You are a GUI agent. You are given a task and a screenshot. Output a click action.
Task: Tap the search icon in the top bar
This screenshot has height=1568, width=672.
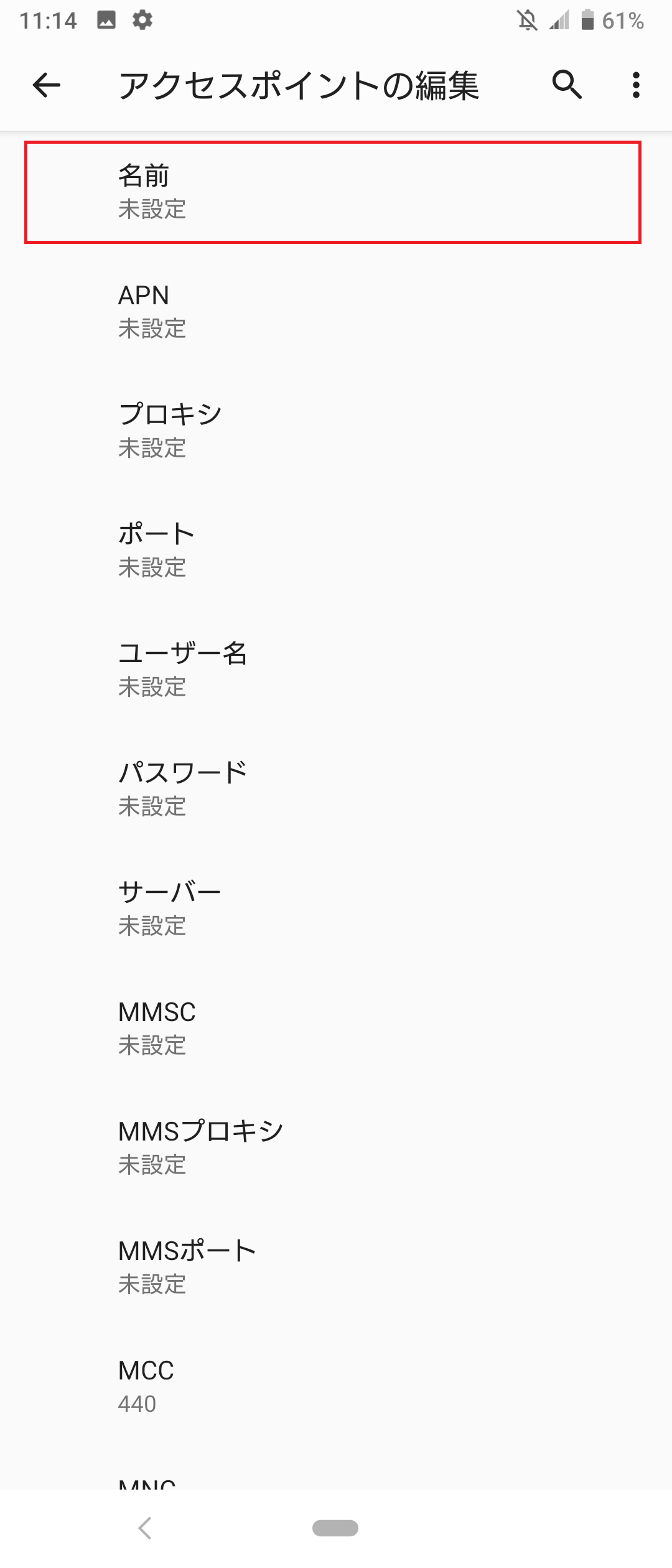point(565,86)
